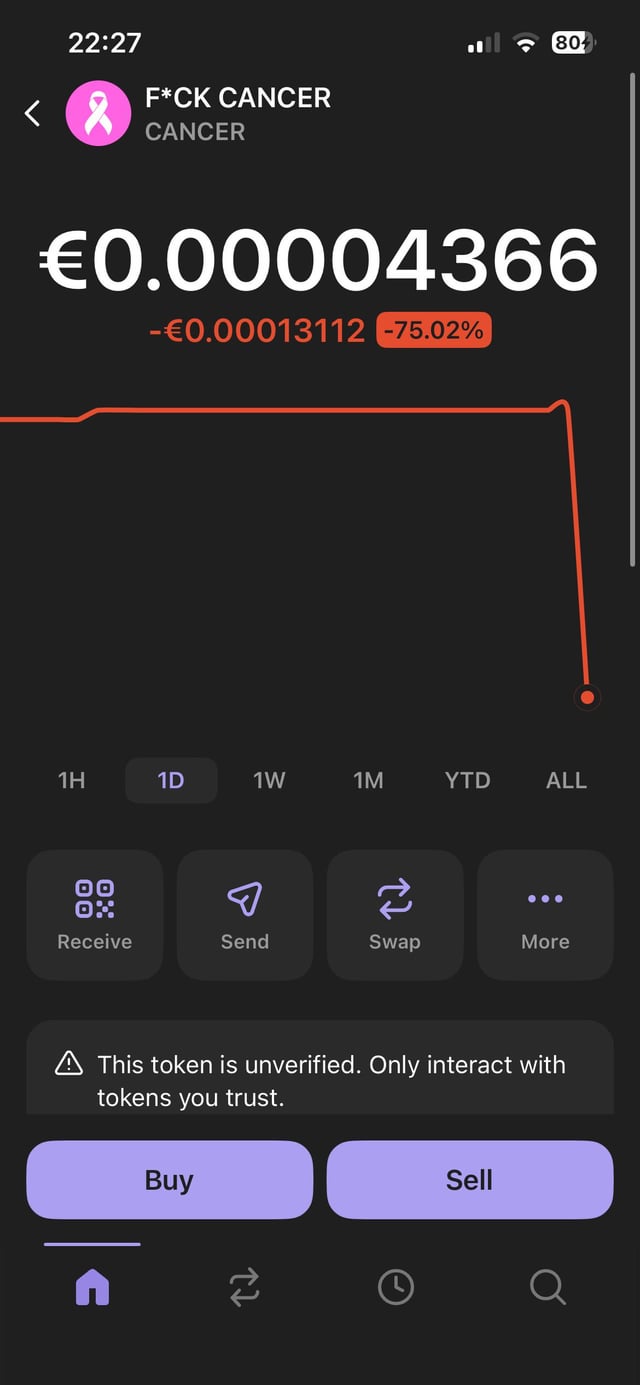Show the YTD chart range
This screenshot has height=1385, width=640.
(467, 780)
